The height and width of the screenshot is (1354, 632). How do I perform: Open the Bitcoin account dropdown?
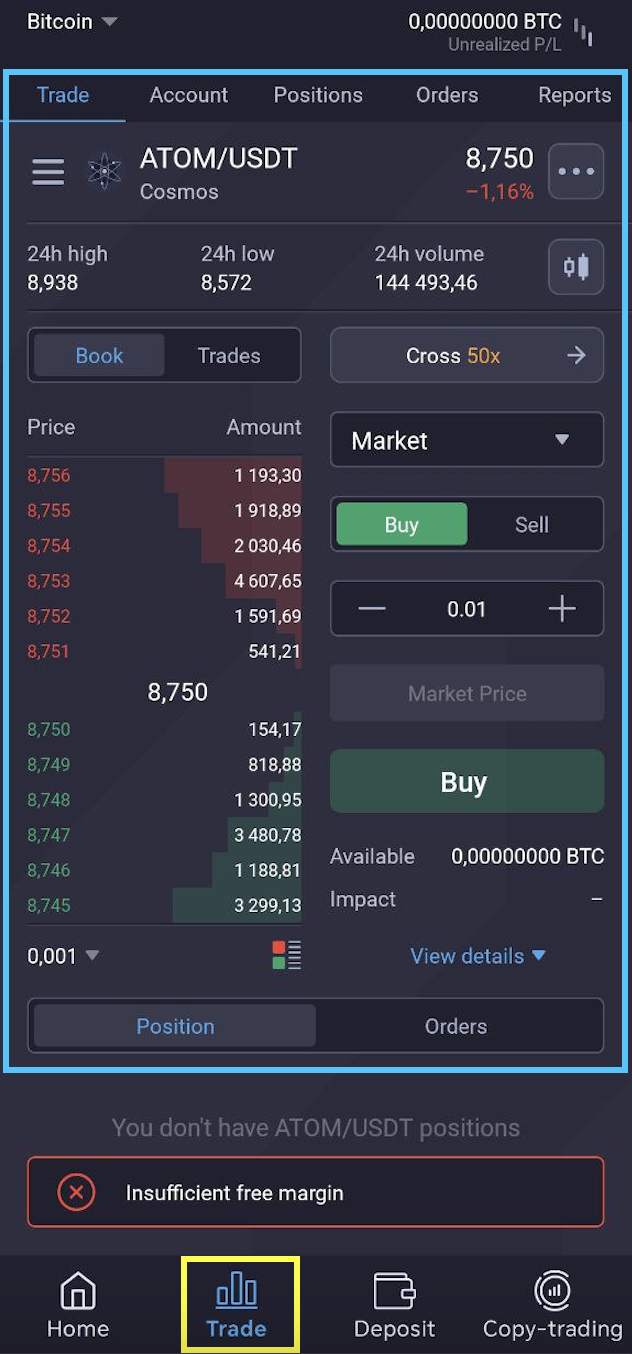tap(72, 22)
